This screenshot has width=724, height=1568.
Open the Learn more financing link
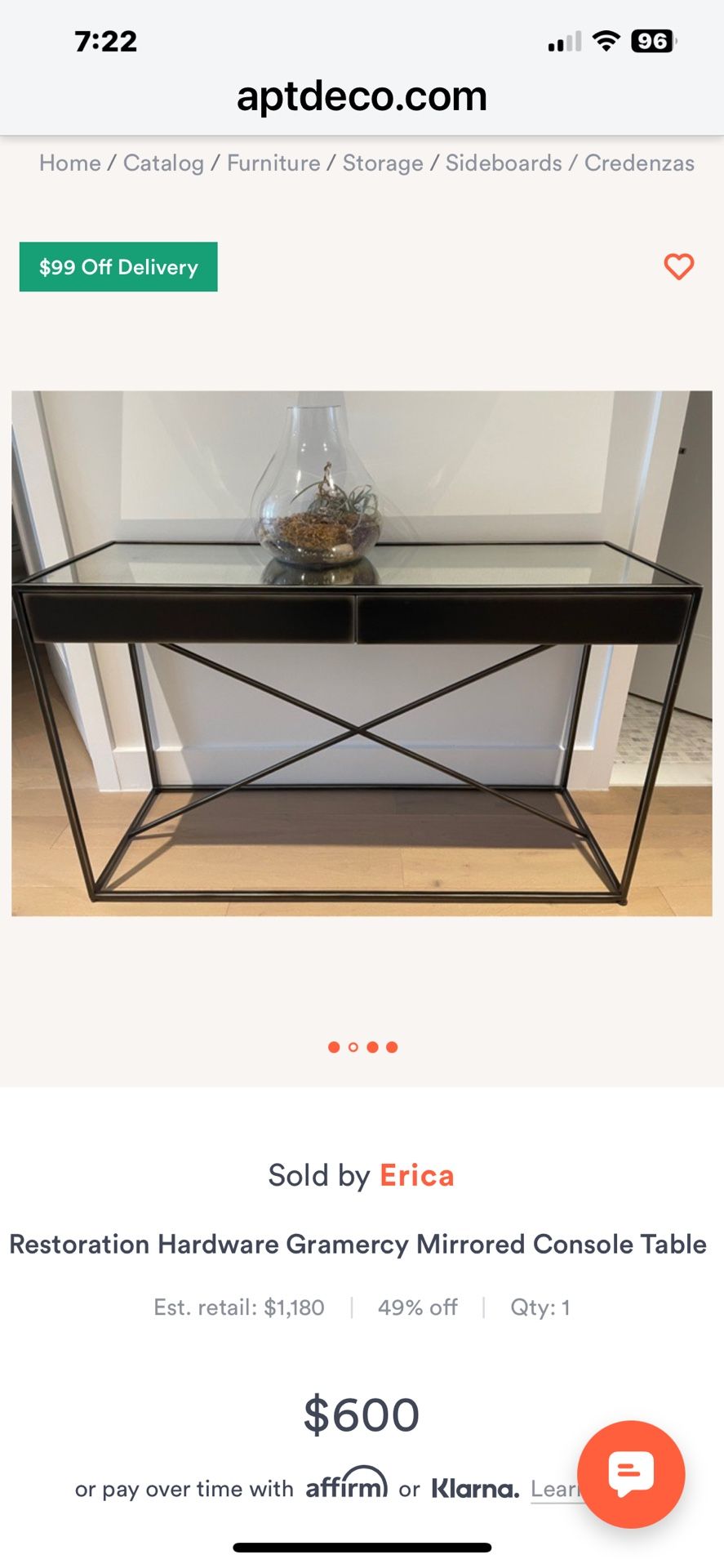click(555, 1490)
